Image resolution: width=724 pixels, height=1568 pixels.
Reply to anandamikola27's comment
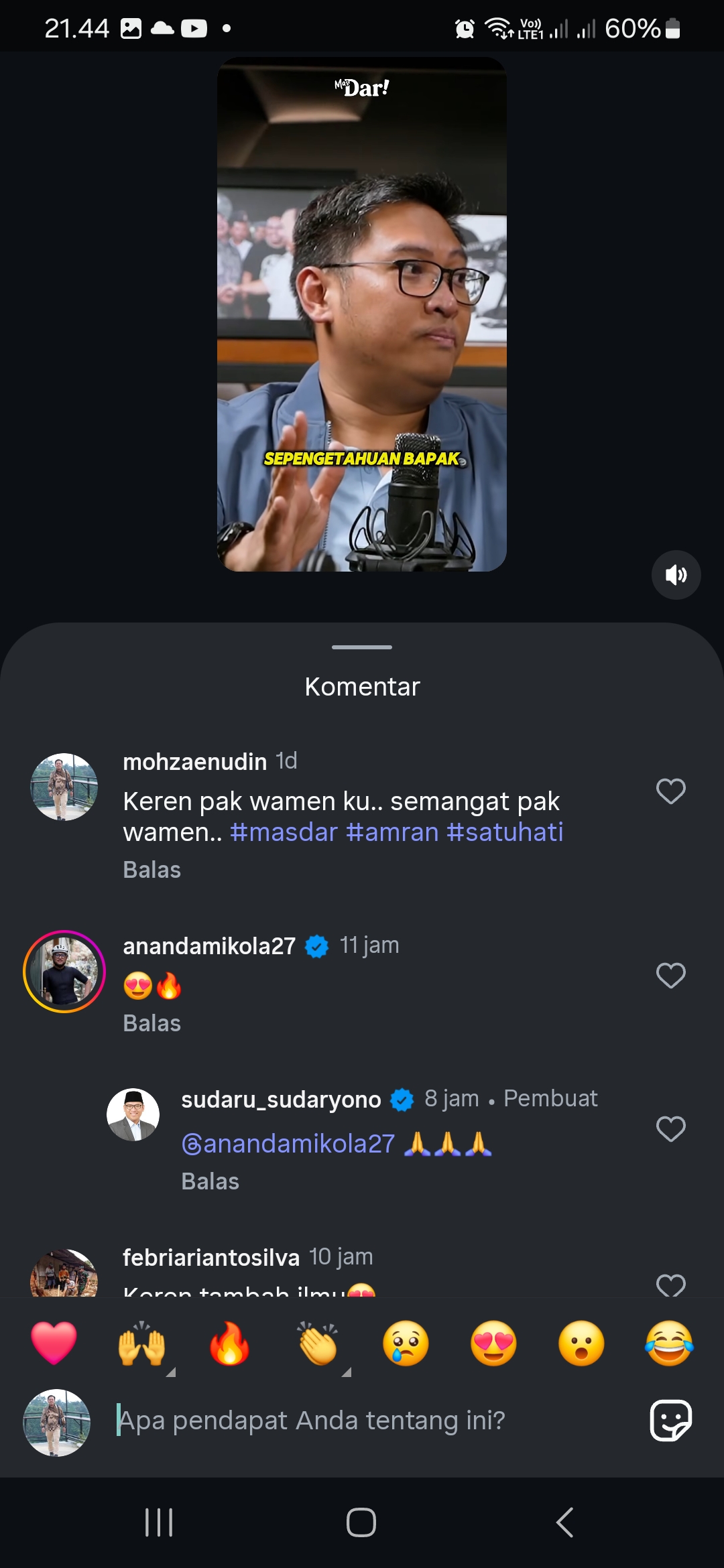click(x=152, y=1023)
